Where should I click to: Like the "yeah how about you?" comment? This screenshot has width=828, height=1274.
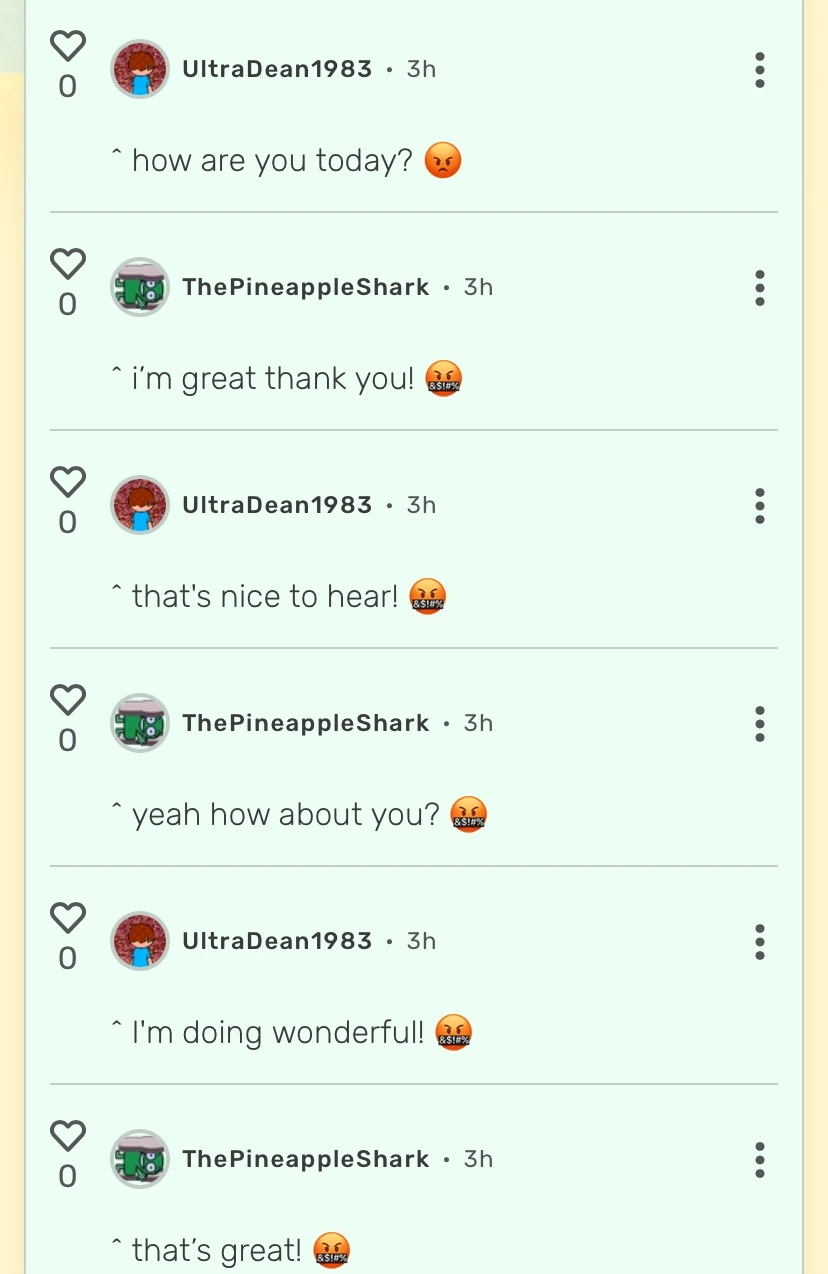(67, 700)
